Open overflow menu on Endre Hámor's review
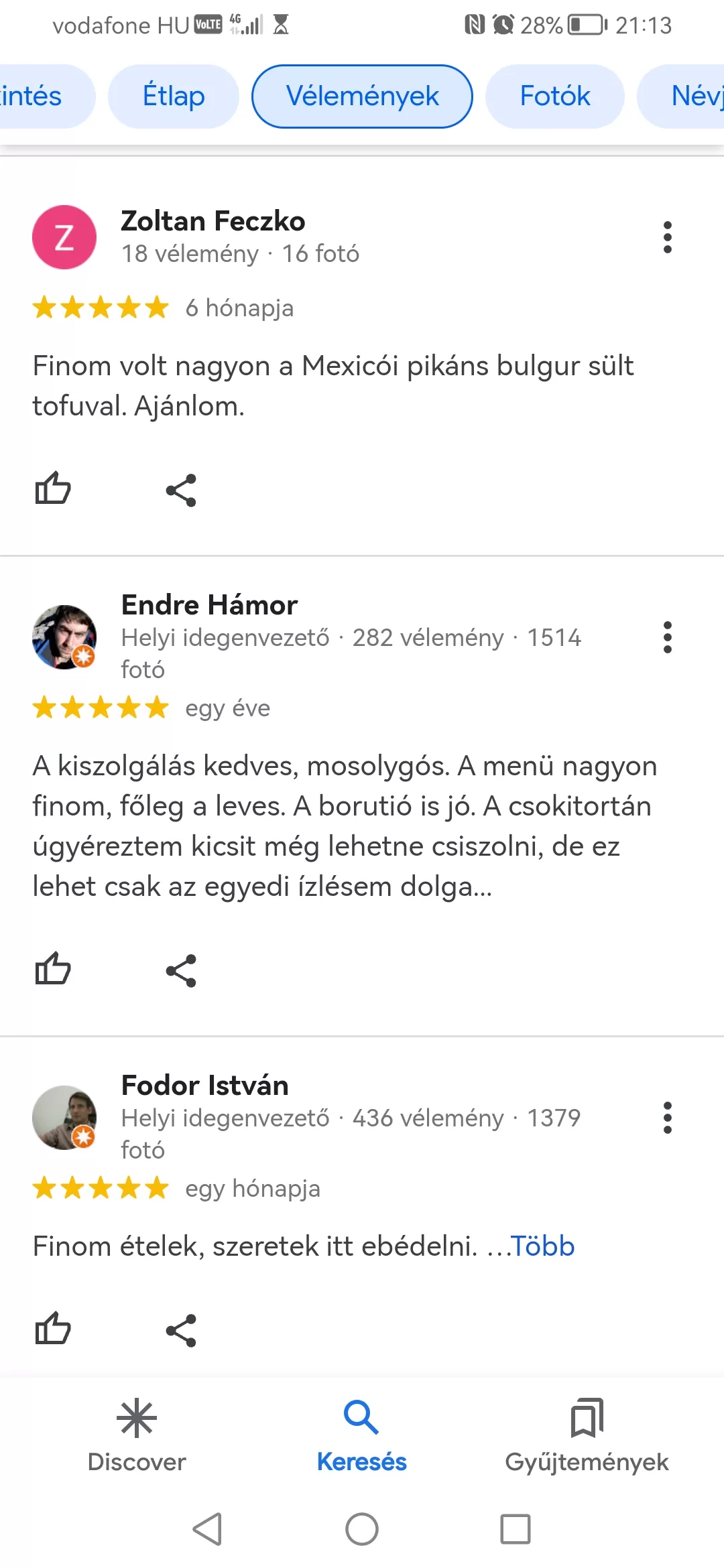 pos(667,637)
